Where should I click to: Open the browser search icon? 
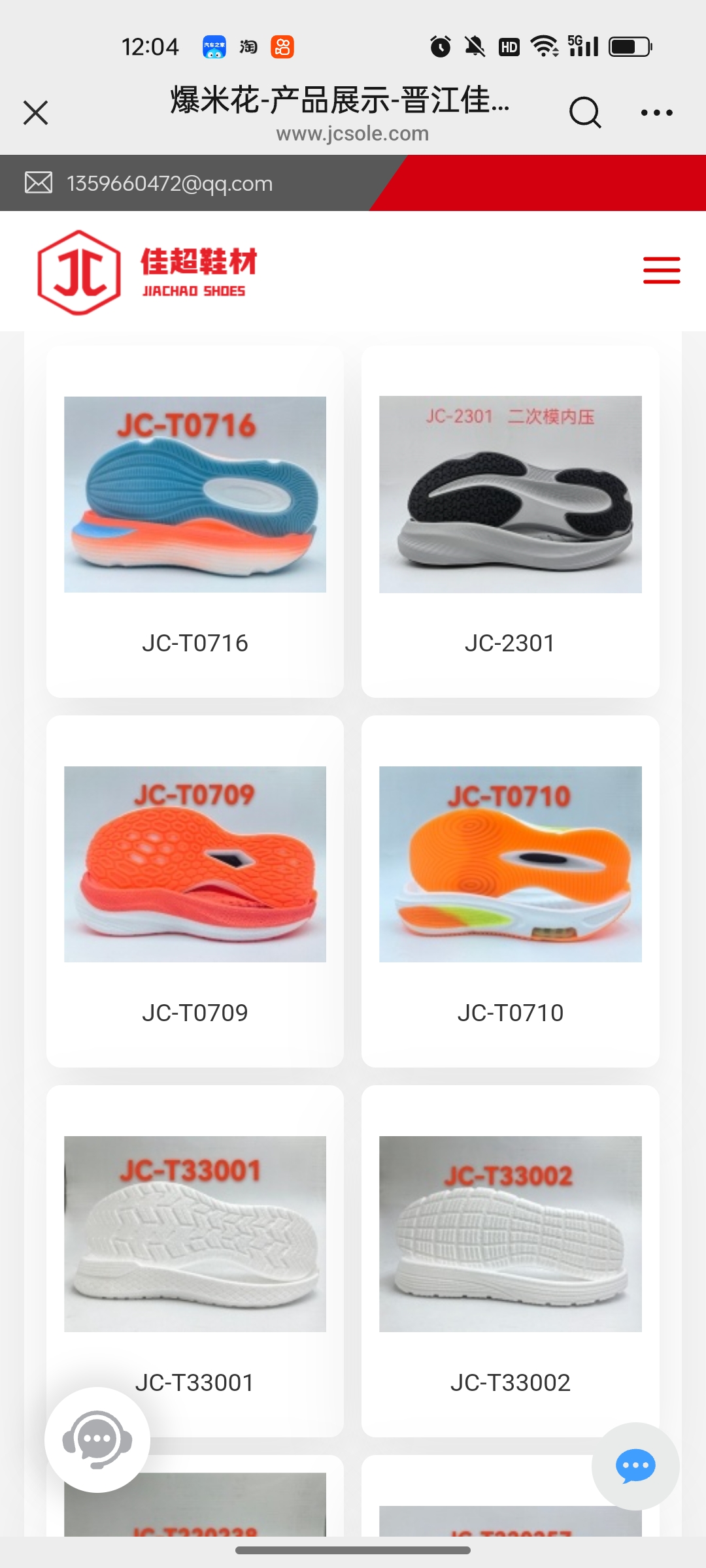click(x=584, y=112)
